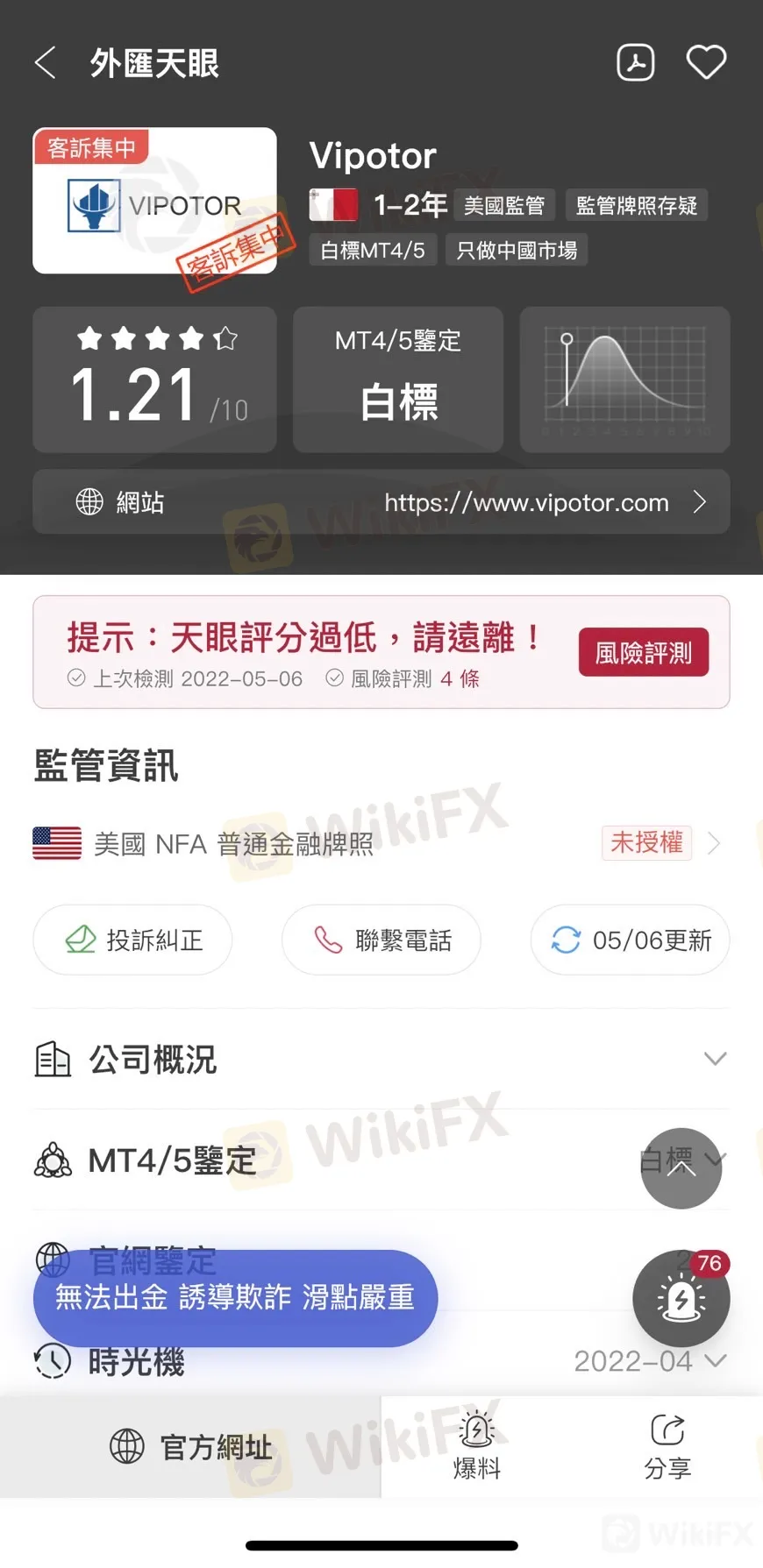Select 投訴糾正
Image resolution: width=763 pixels, height=1568 pixels.
(132, 940)
